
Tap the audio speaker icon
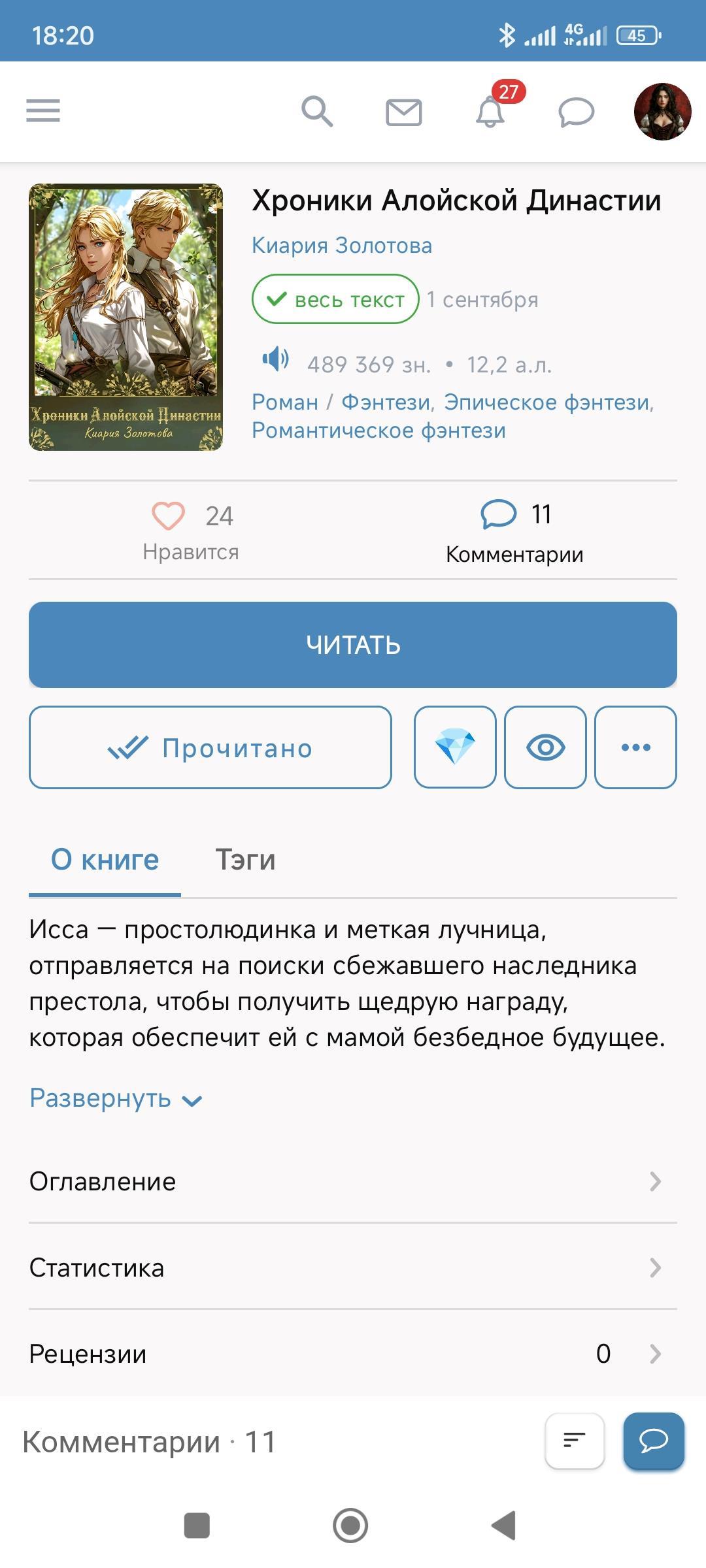(275, 359)
